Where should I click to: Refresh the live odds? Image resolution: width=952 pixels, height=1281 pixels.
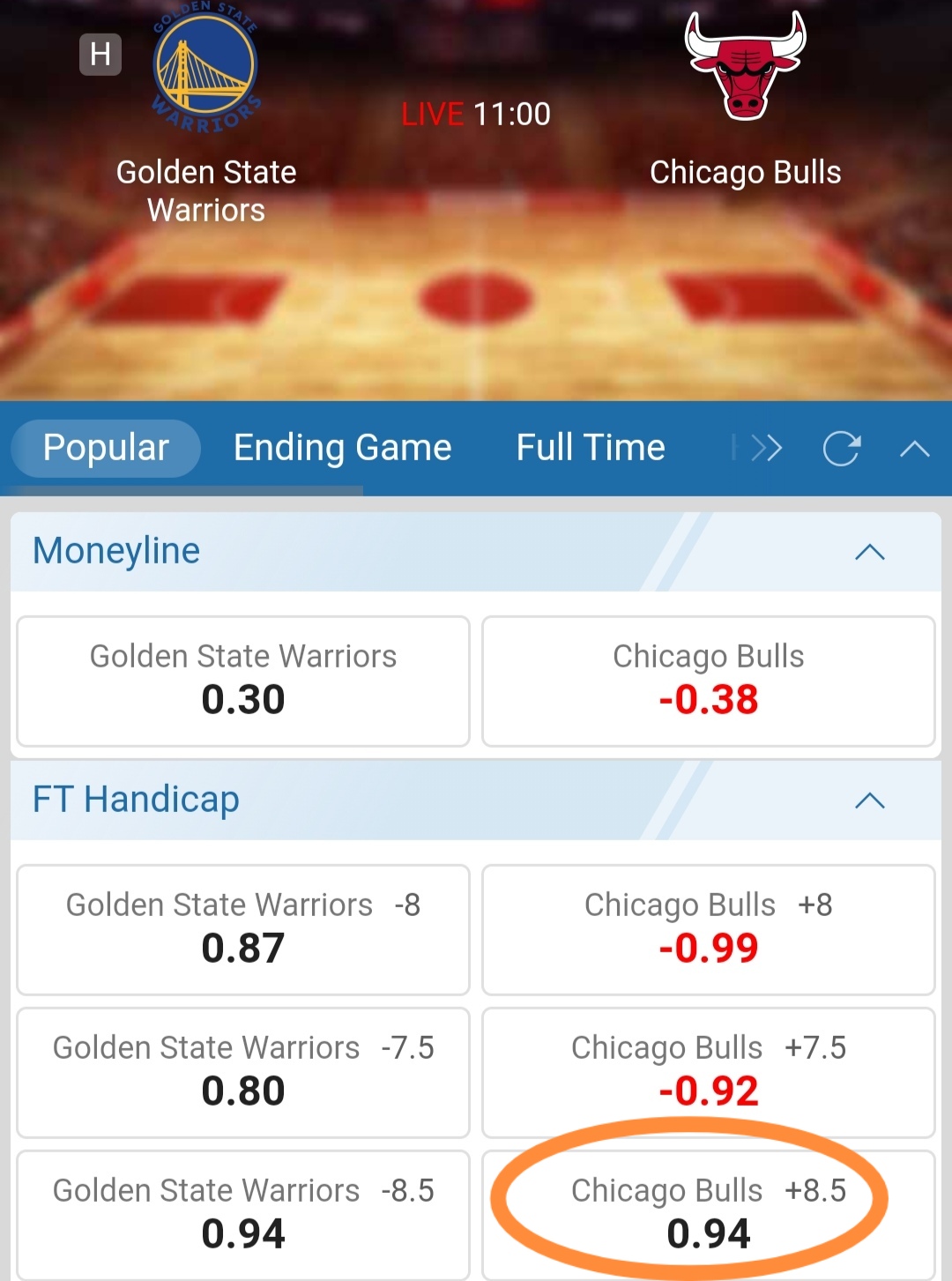click(841, 449)
